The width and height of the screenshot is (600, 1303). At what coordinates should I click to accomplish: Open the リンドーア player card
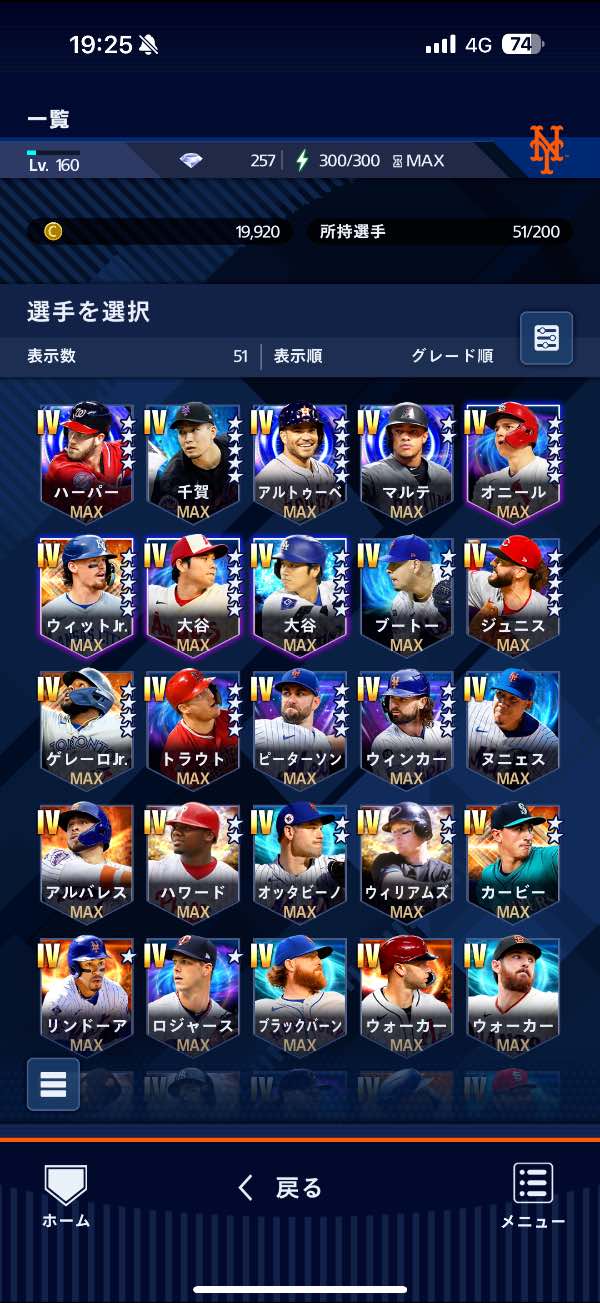pyautogui.click(x=87, y=996)
